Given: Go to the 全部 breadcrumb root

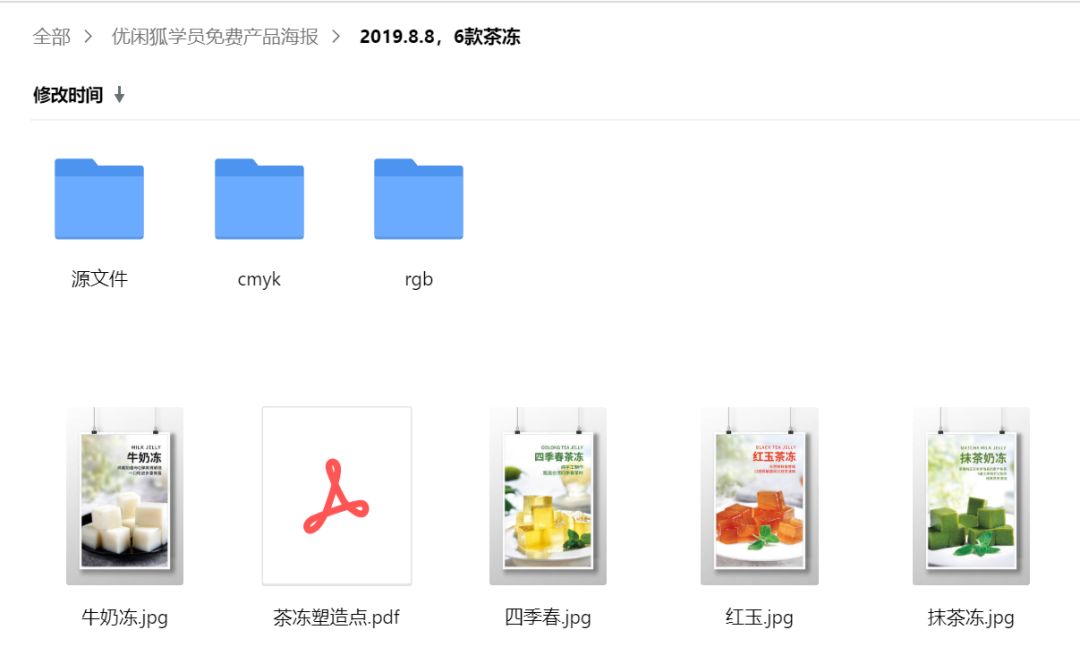Looking at the screenshot, I should click(52, 37).
